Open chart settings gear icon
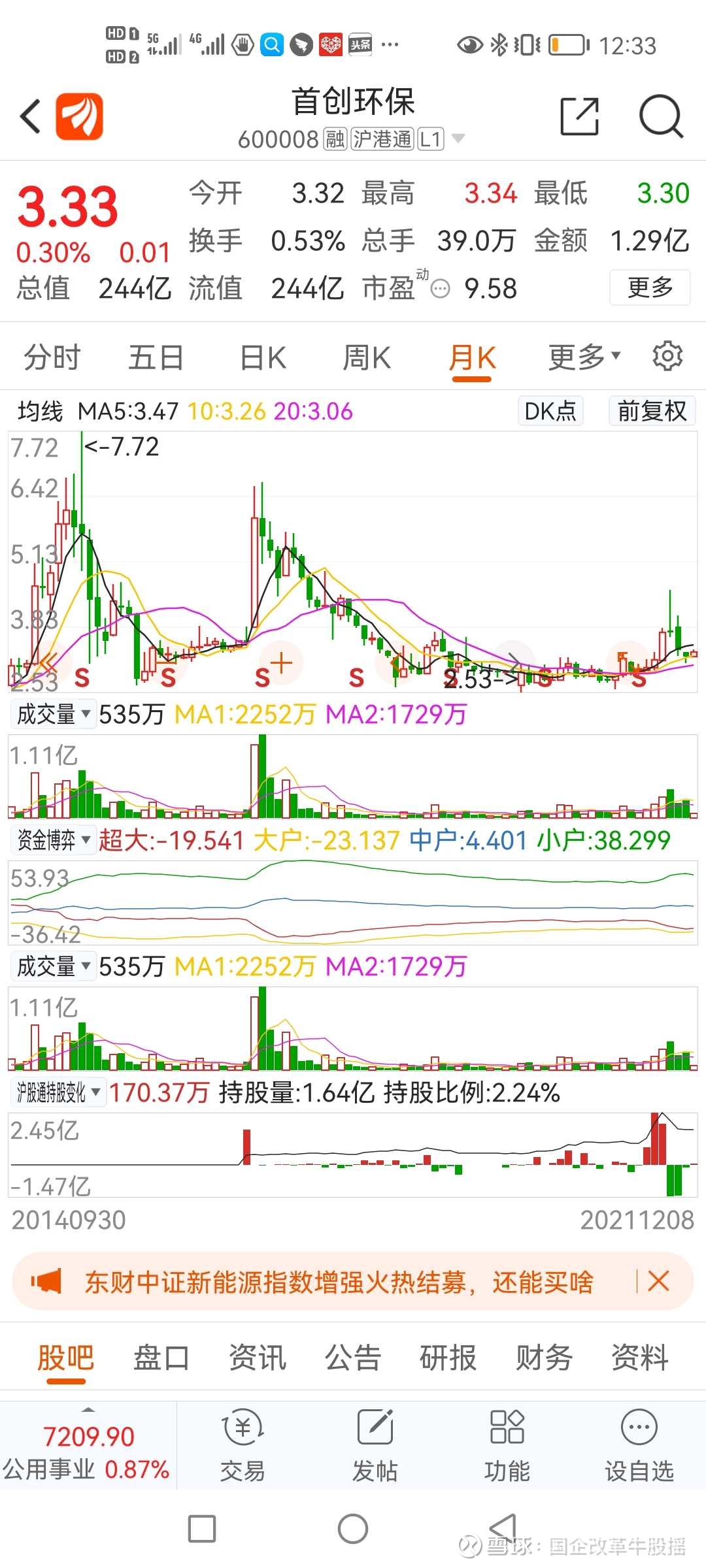This screenshot has width=706, height=1568. (667, 356)
